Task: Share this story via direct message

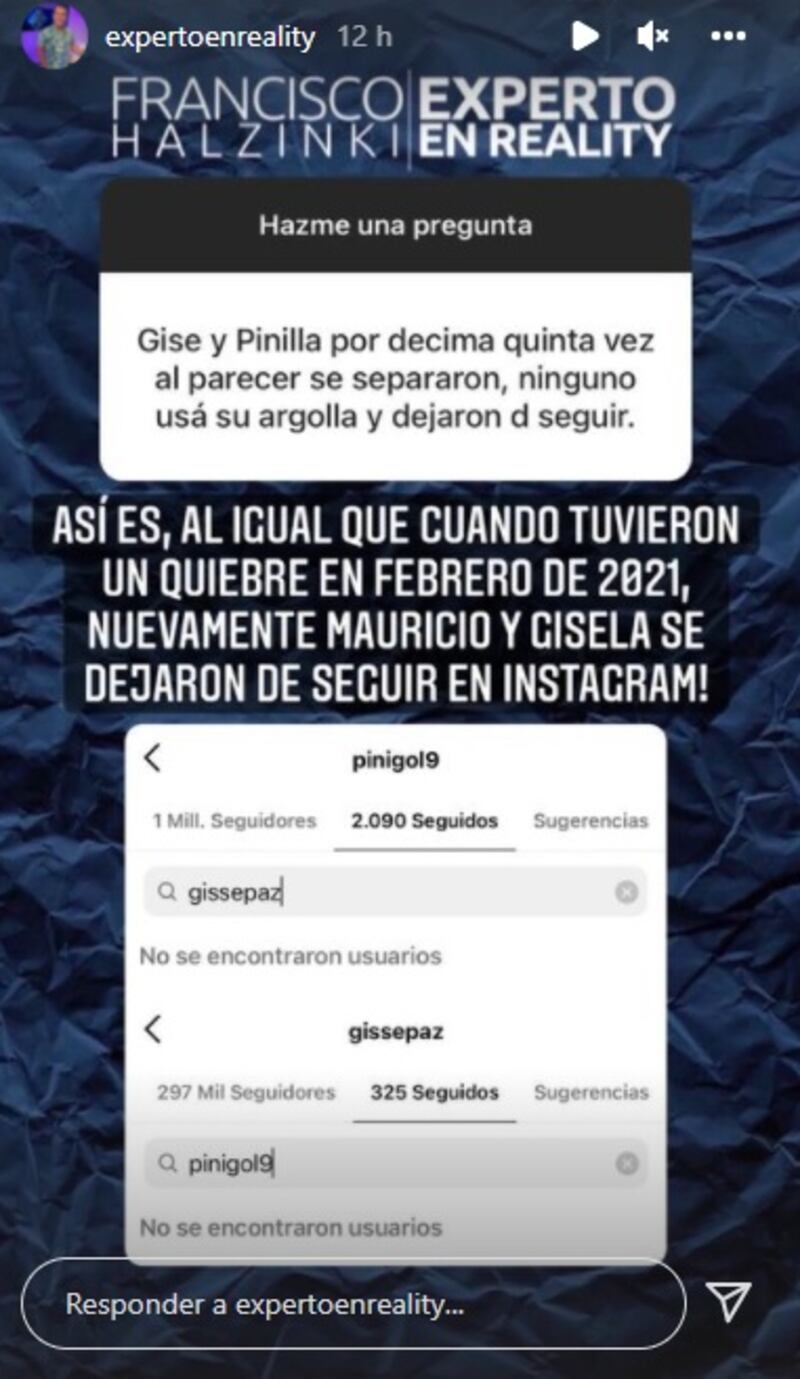Action: point(728,1301)
